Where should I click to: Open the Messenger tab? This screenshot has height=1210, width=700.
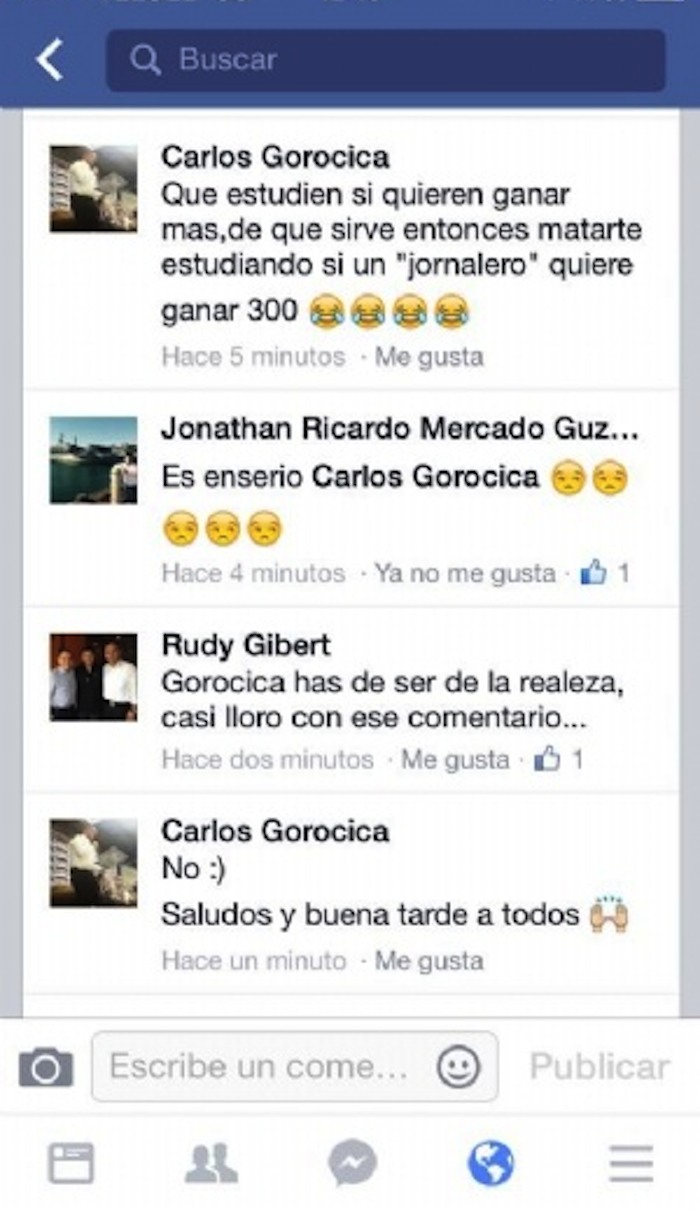point(352,1163)
